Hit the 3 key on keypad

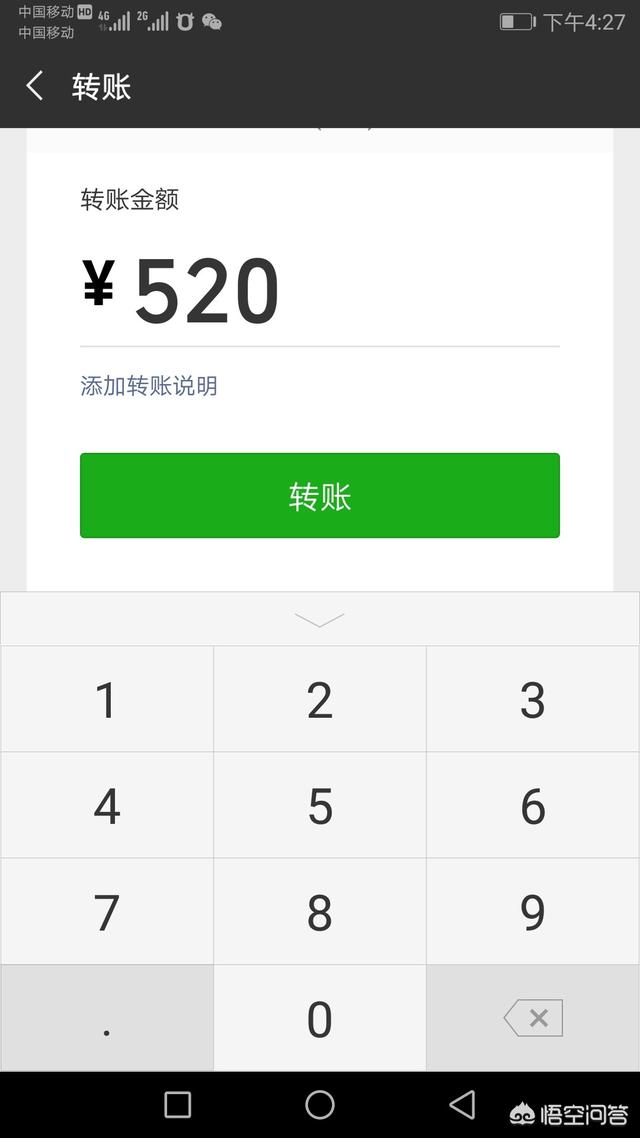533,700
